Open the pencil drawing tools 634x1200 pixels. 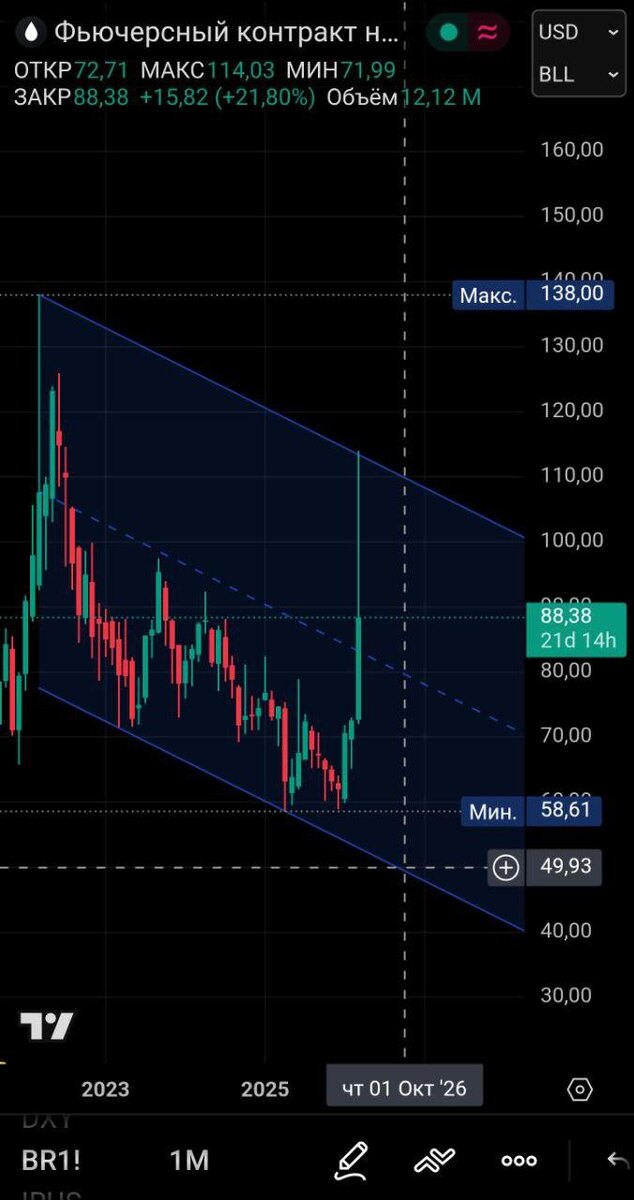click(x=351, y=1159)
